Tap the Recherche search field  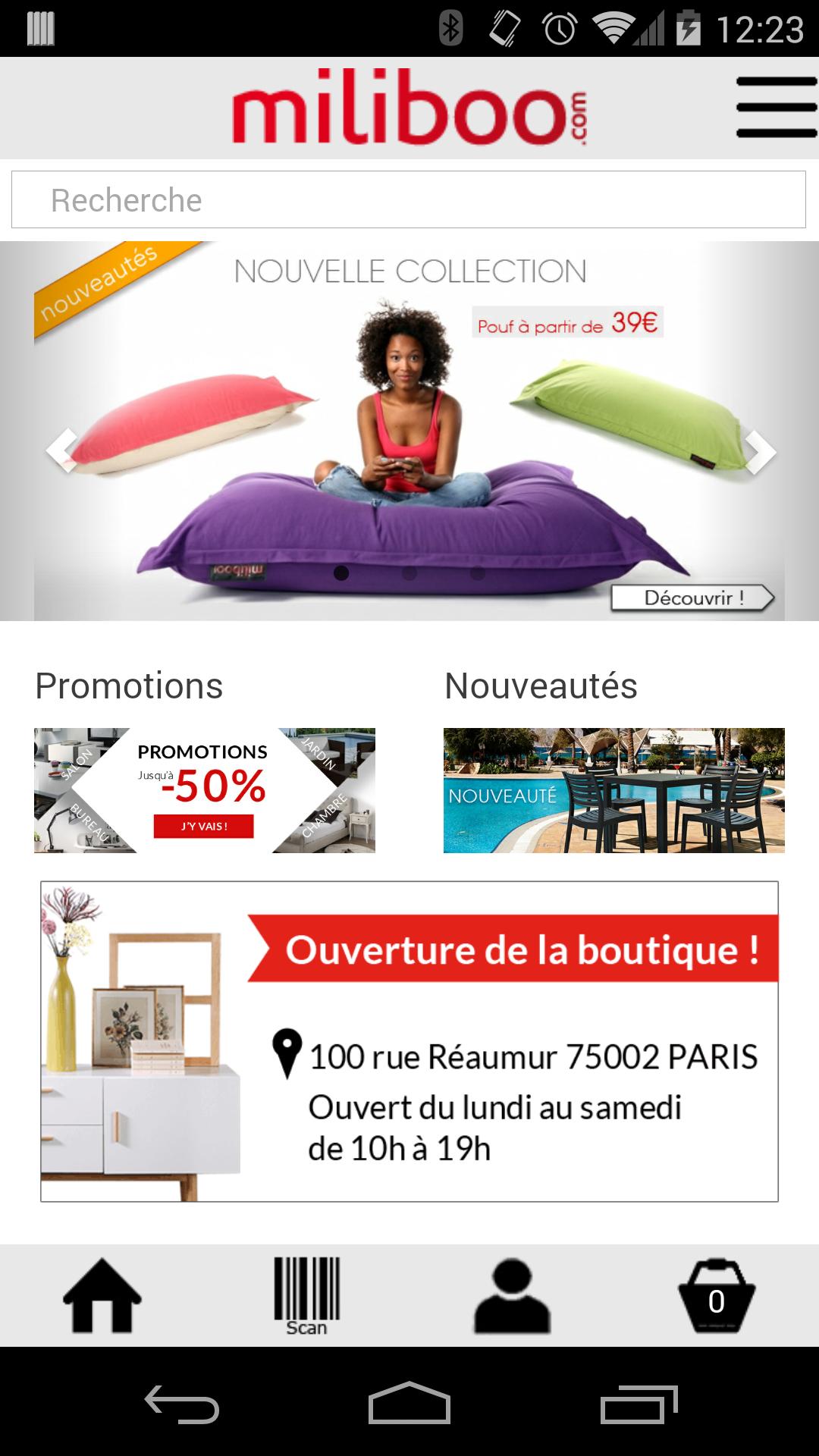click(408, 200)
